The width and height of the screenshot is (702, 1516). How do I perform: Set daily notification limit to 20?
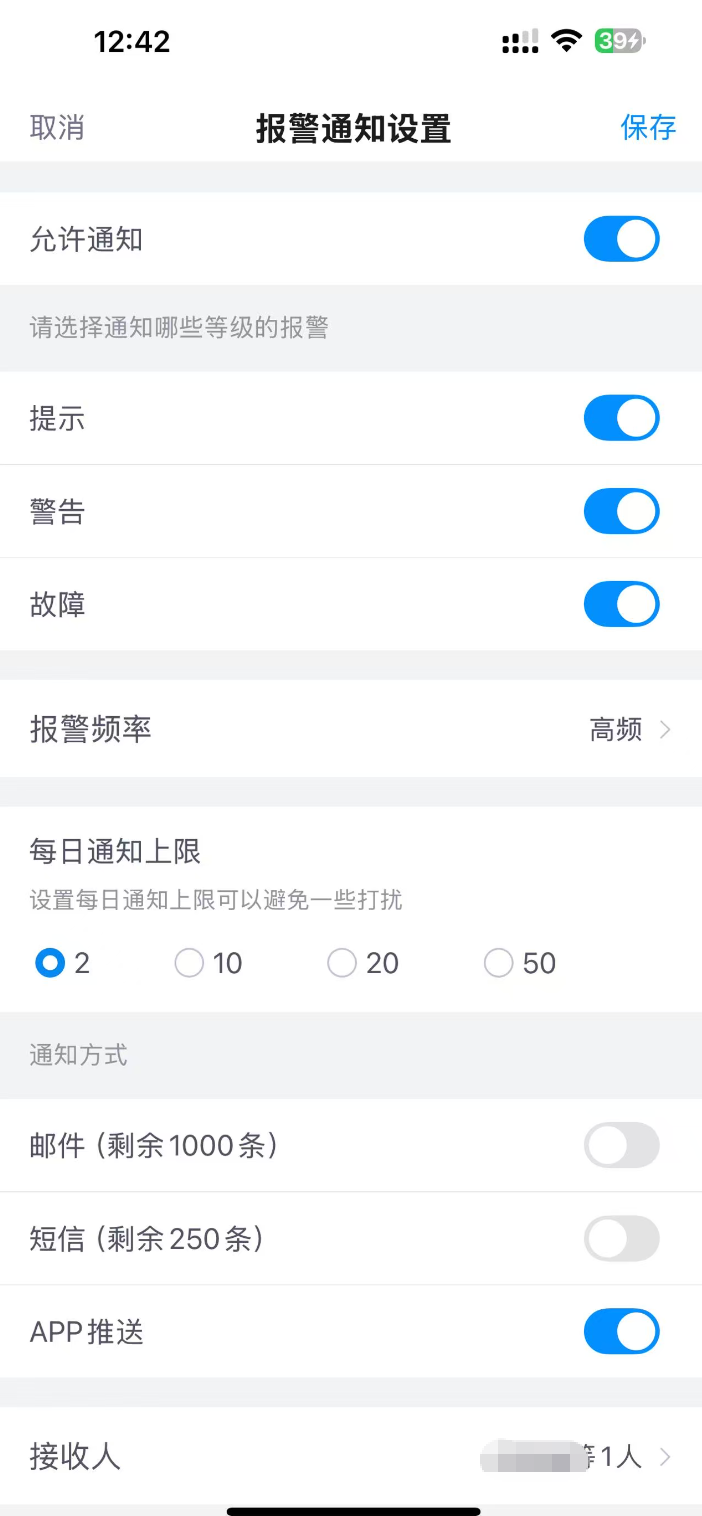pos(342,963)
